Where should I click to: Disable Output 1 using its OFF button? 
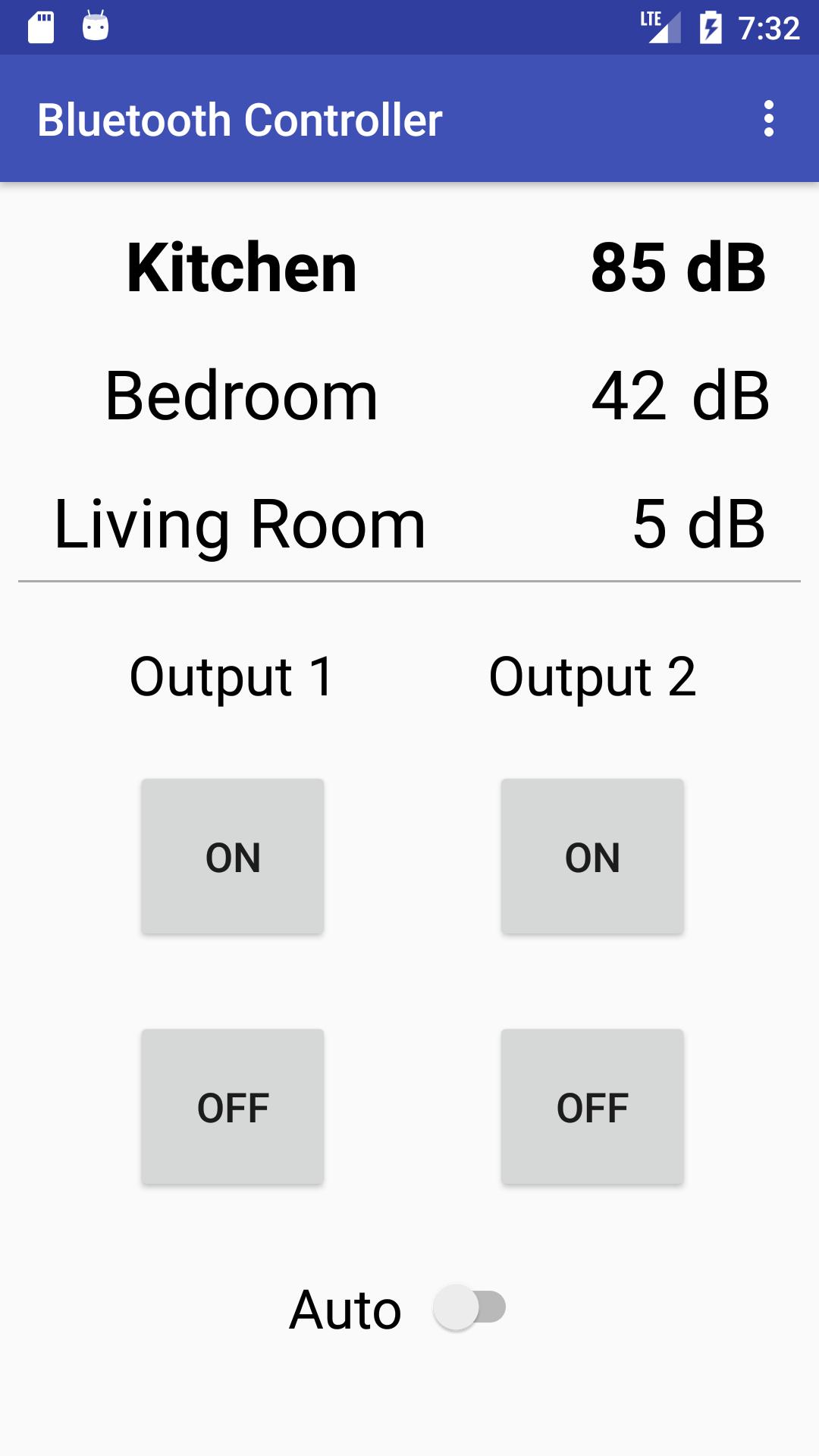click(x=233, y=1109)
